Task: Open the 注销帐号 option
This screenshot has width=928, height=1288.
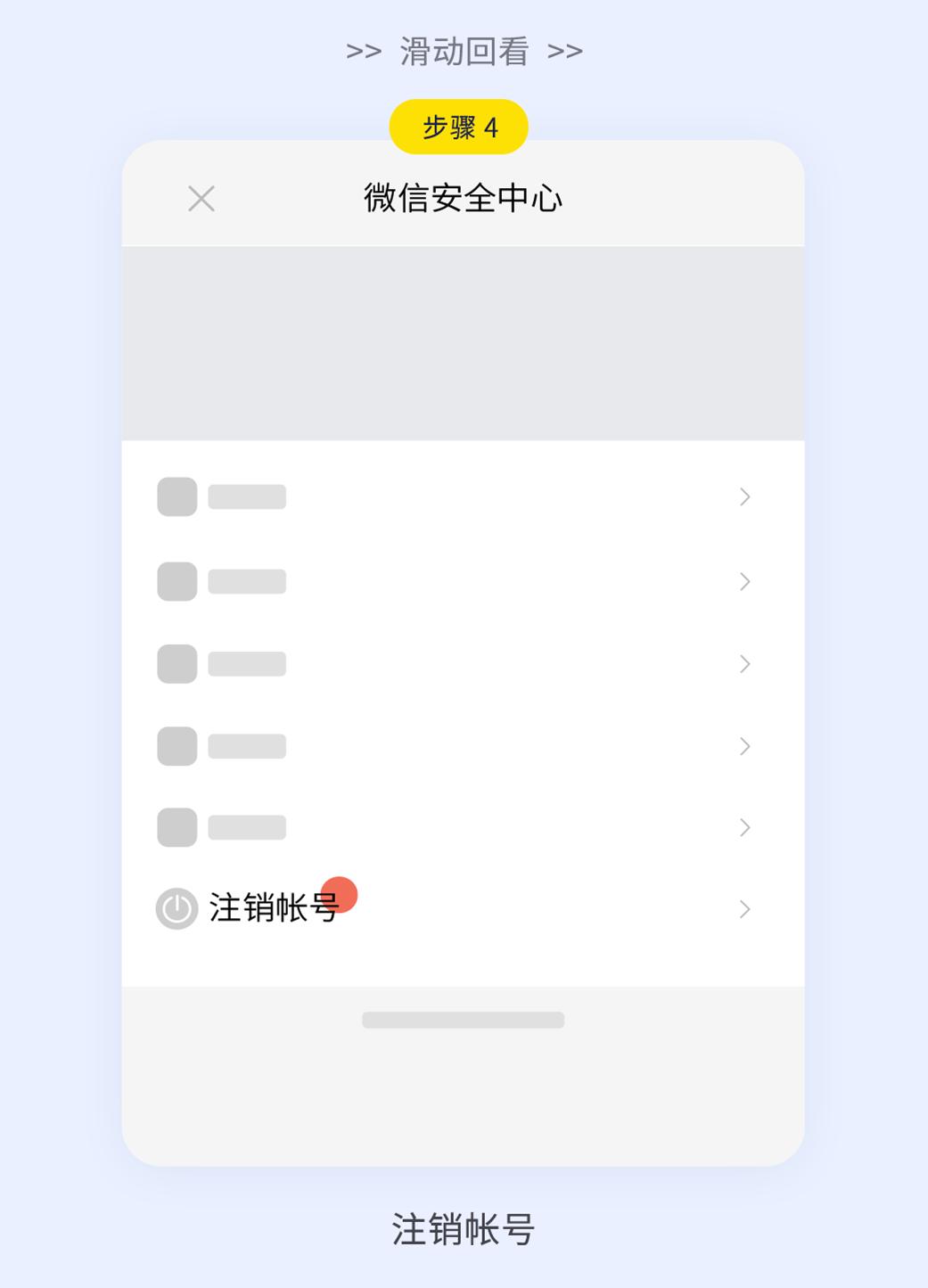Action: [x=274, y=908]
